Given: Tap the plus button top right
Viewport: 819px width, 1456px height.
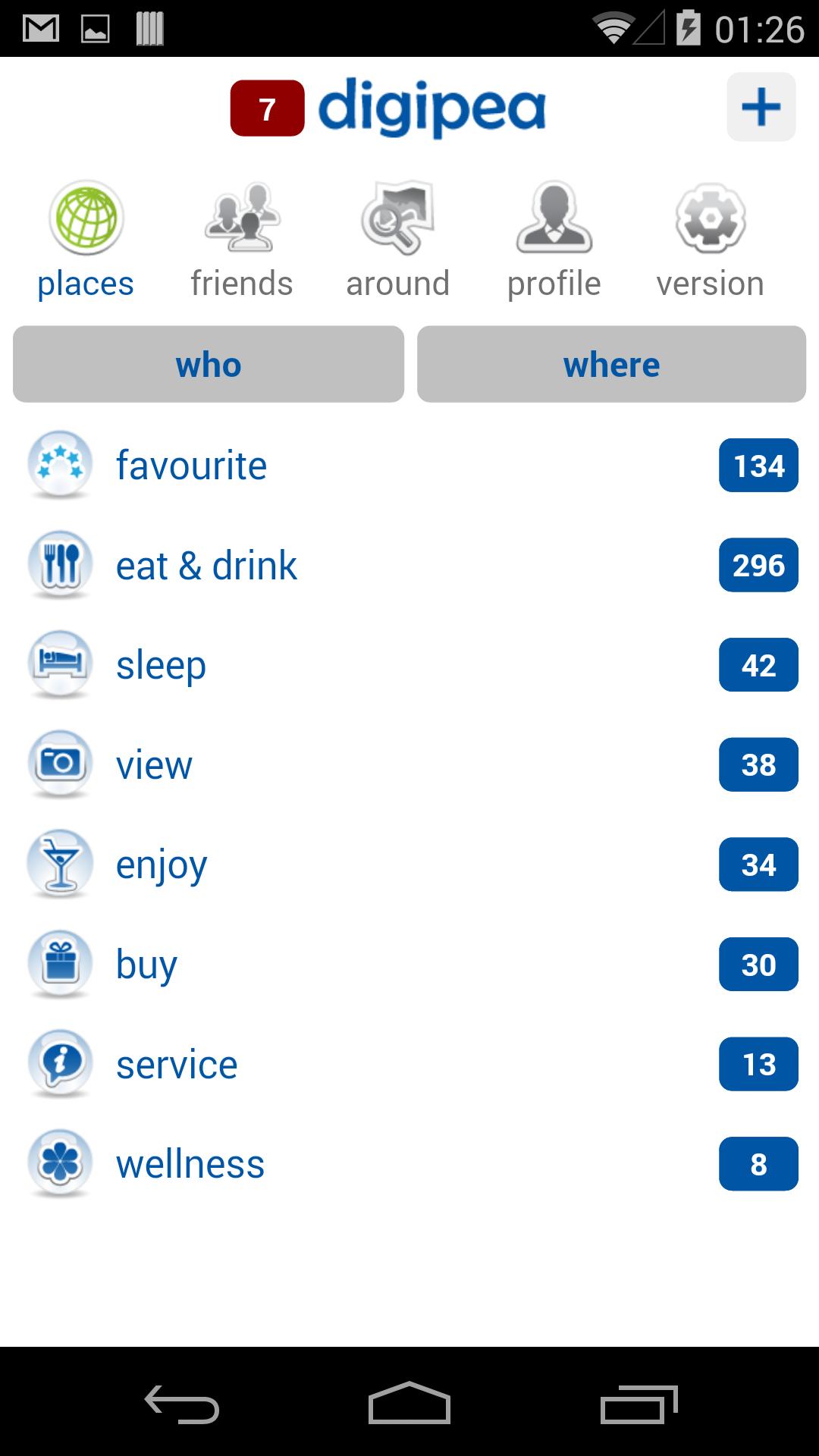Looking at the screenshot, I should [761, 106].
